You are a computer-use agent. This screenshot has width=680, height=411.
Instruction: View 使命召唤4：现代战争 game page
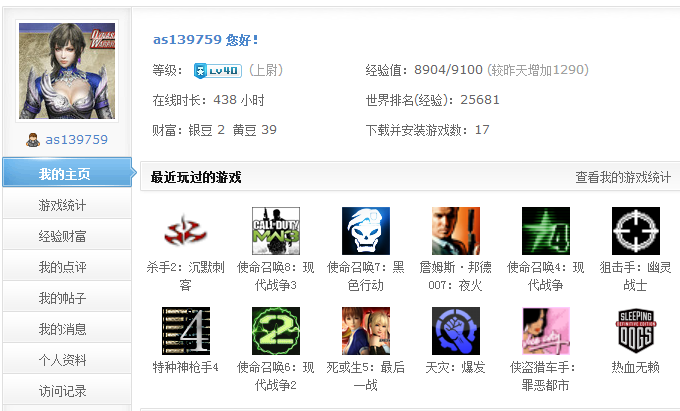(546, 231)
